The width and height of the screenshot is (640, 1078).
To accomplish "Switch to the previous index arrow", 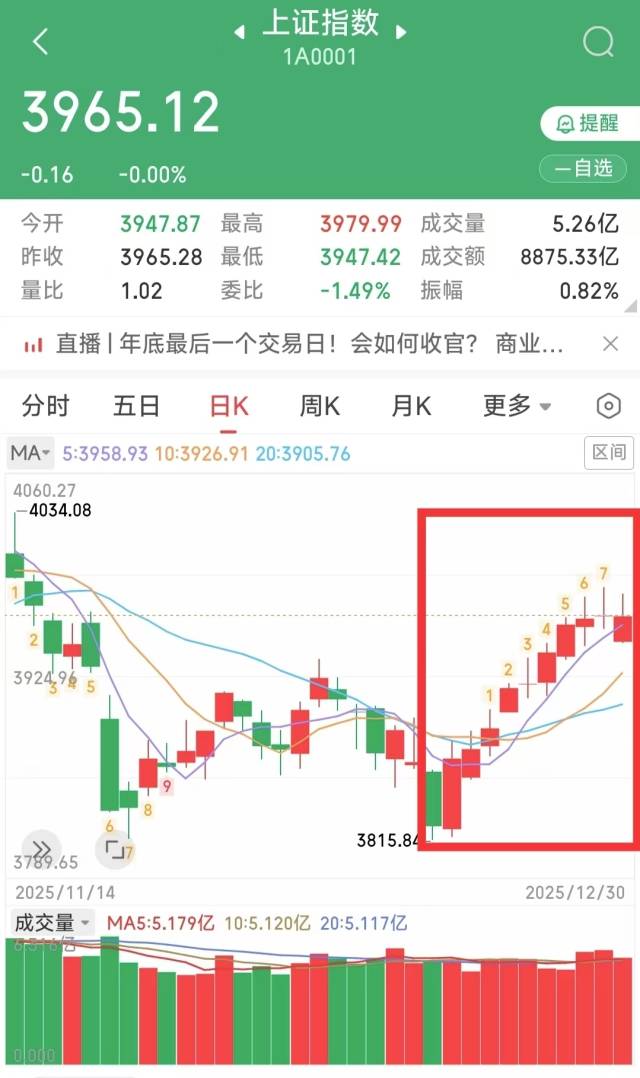I will coord(240,32).
